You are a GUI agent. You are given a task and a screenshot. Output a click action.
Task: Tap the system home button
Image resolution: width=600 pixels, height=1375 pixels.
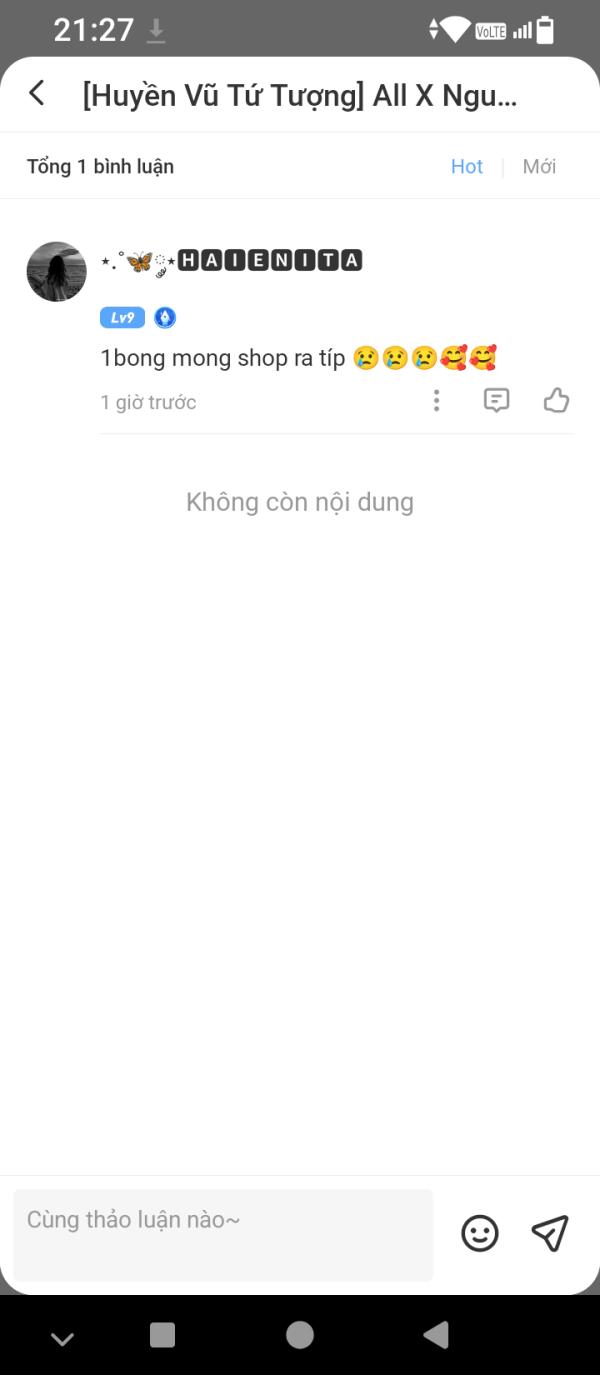click(x=299, y=1335)
